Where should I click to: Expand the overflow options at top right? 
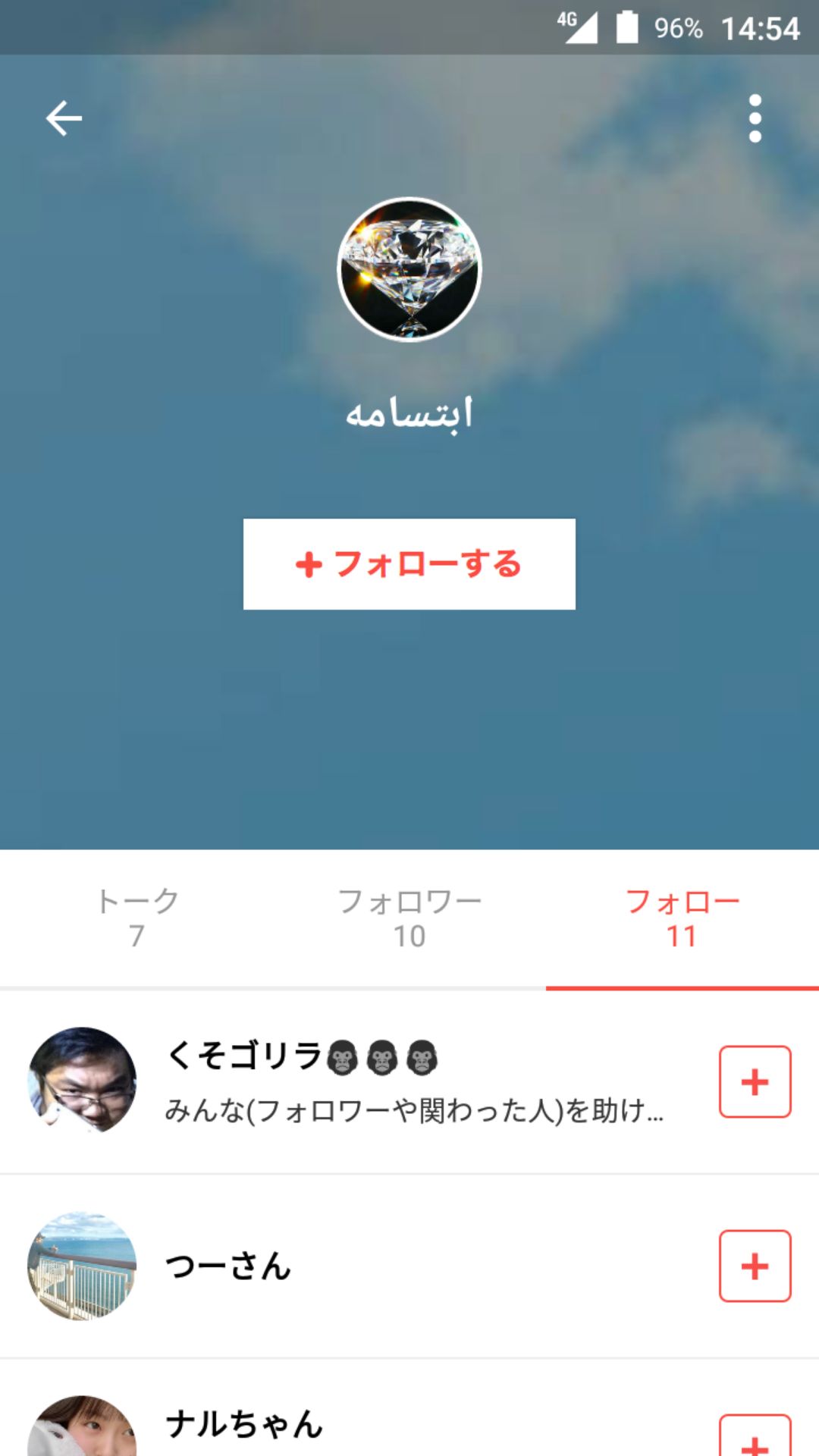click(754, 118)
